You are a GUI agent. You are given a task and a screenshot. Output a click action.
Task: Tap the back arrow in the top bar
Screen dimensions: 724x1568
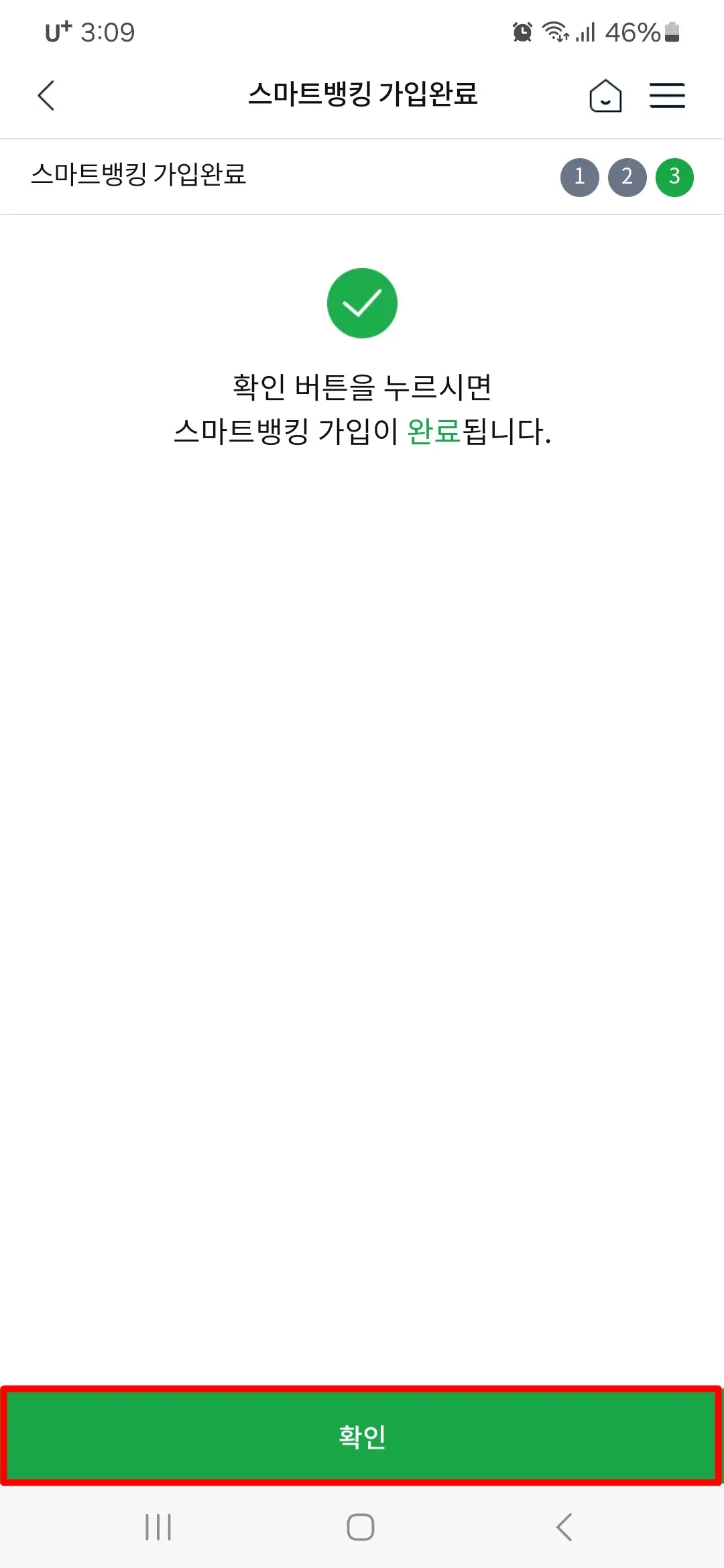click(46, 96)
